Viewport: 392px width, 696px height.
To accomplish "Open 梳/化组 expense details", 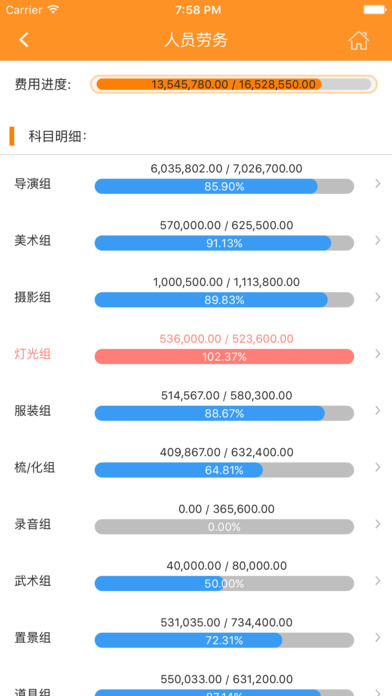I will pos(196,468).
